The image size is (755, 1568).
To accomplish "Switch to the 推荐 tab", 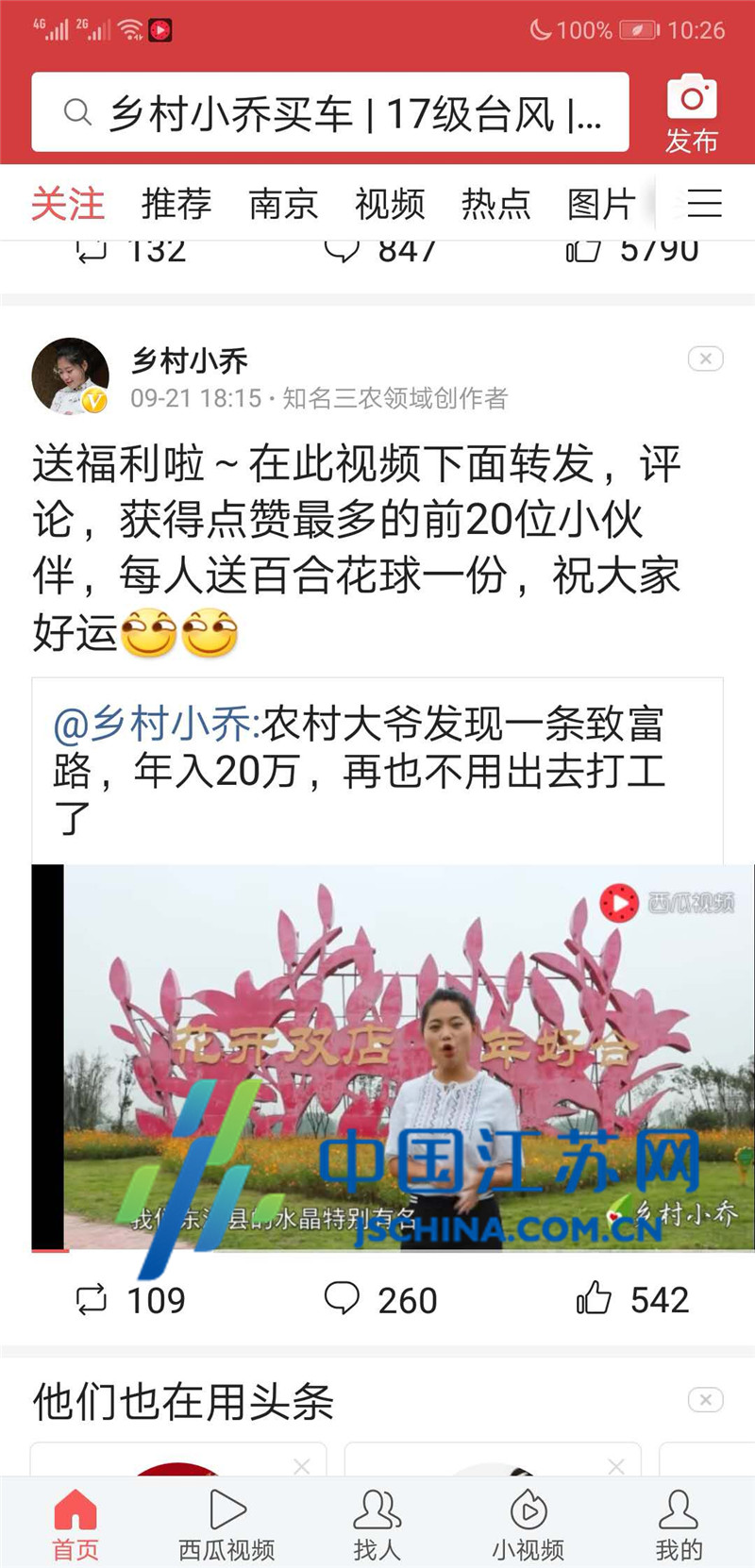I will click(x=176, y=204).
